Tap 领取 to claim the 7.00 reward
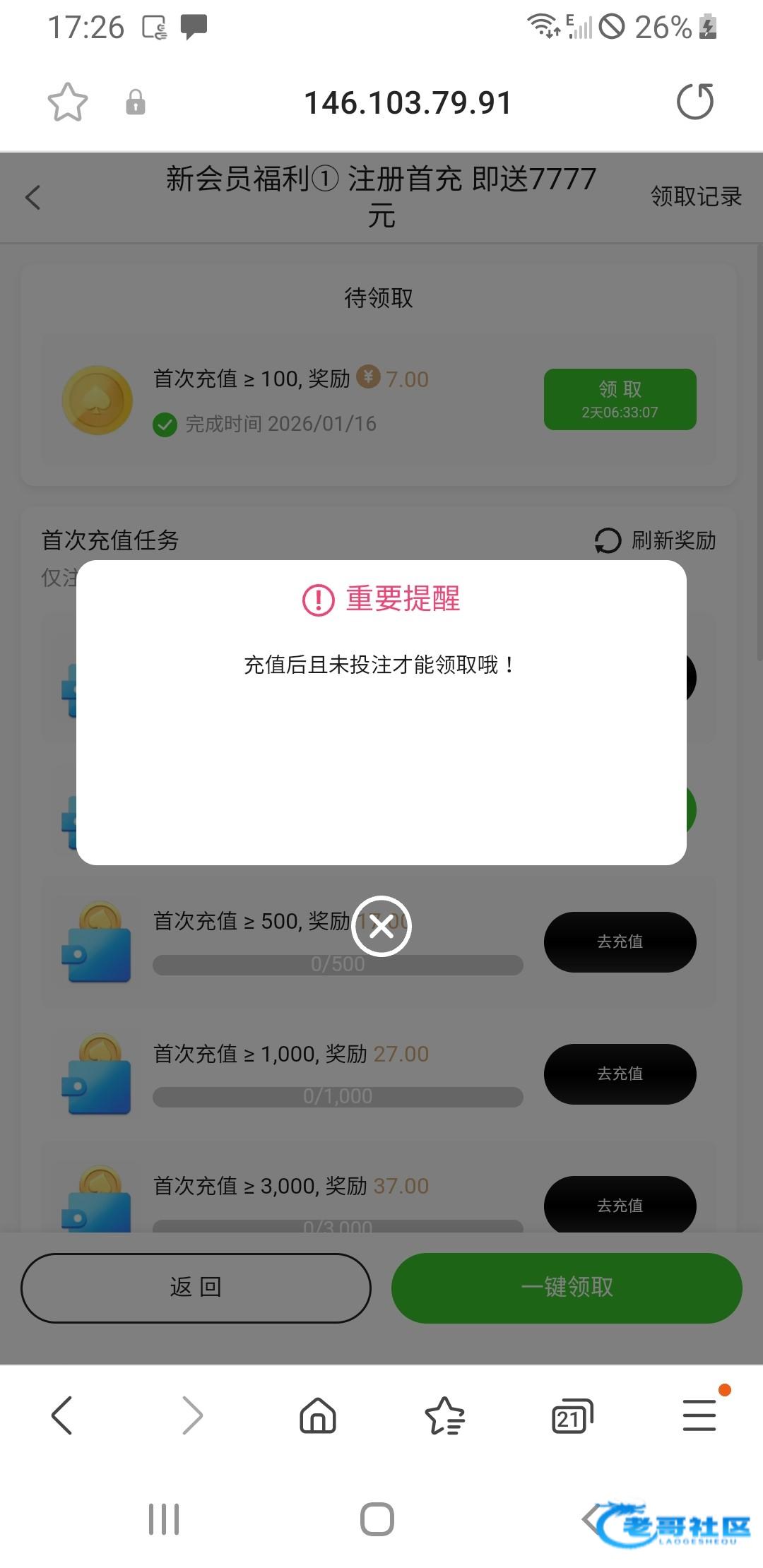This screenshot has height=1568, width=763. tap(620, 399)
